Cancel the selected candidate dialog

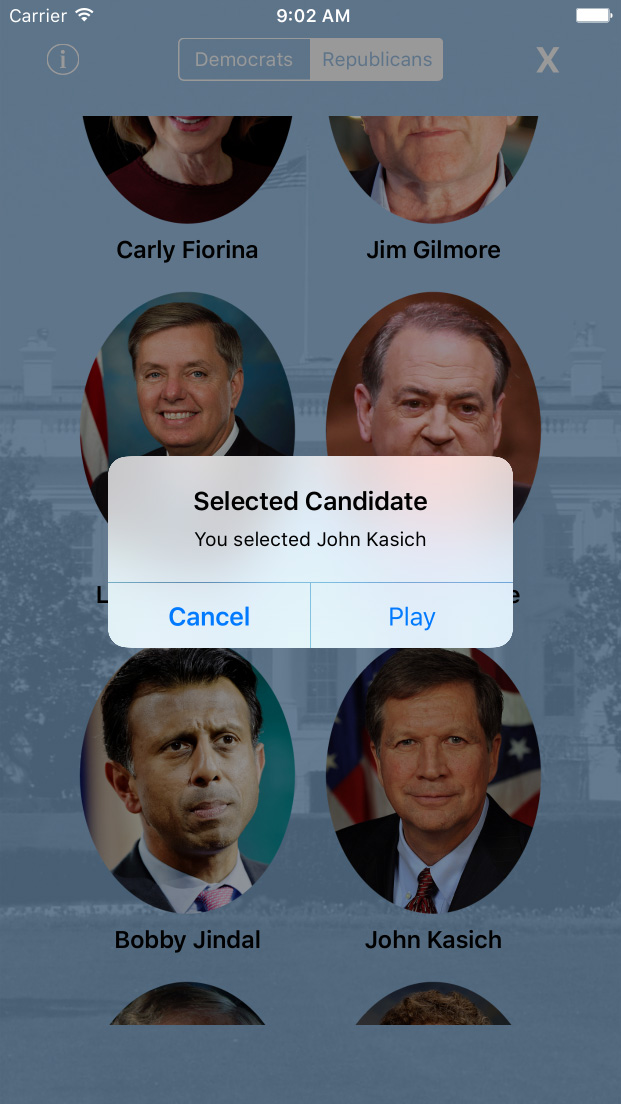(x=209, y=616)
